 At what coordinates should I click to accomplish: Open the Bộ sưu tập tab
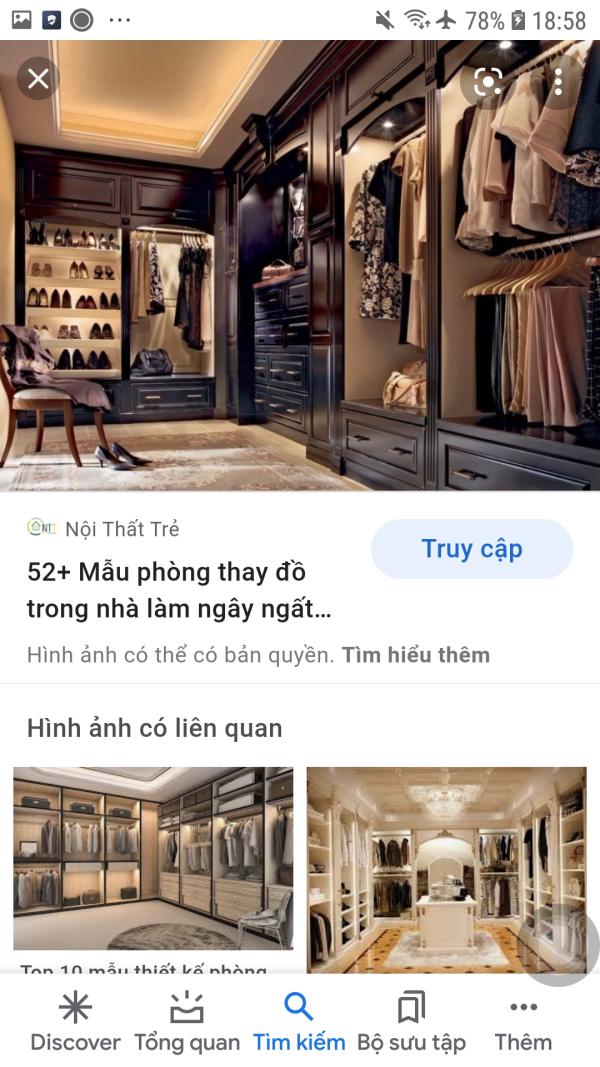tap(412, 1022)
